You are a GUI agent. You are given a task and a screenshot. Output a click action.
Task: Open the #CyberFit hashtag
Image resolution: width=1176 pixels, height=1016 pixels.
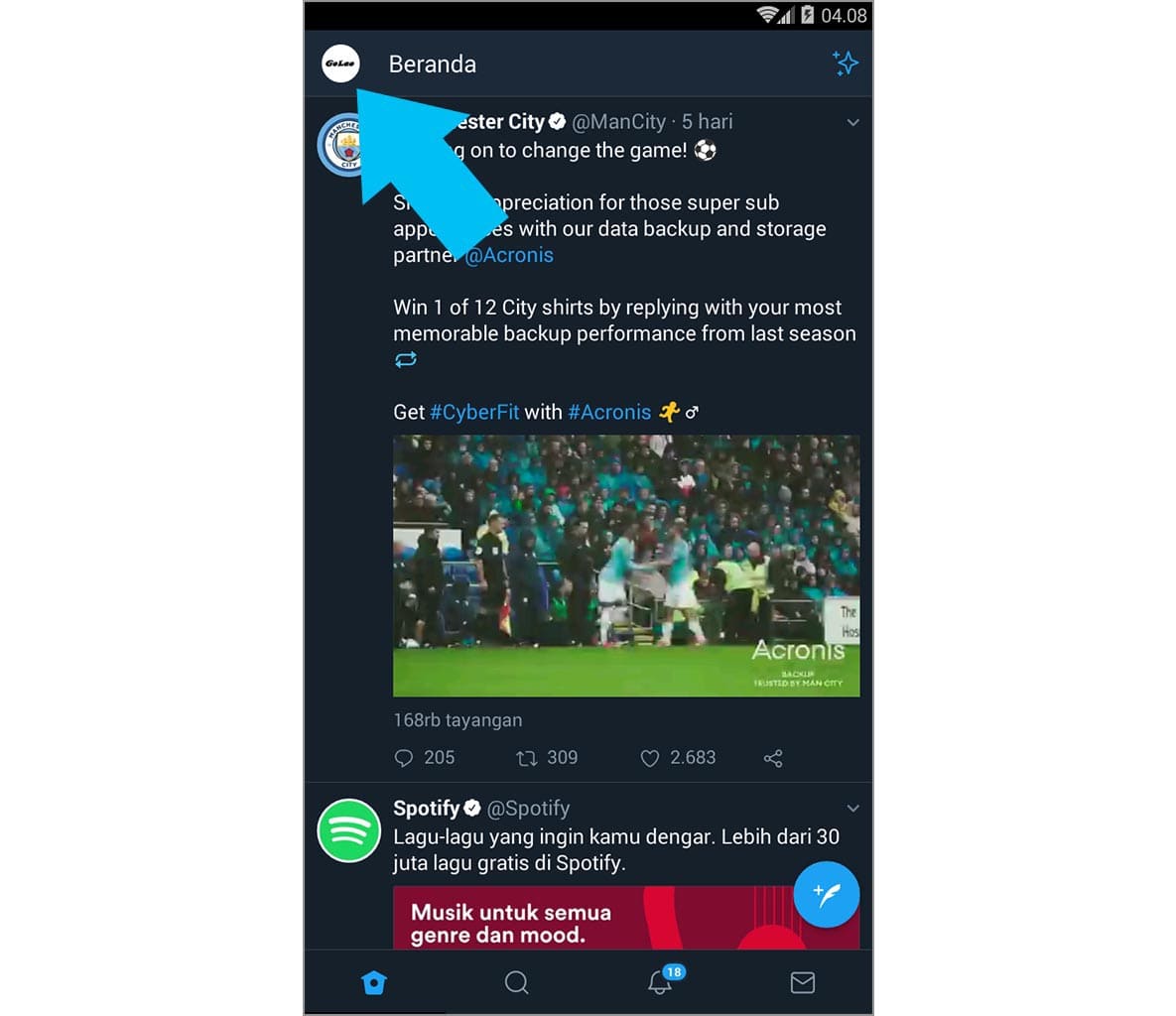(x=474, y=412)
